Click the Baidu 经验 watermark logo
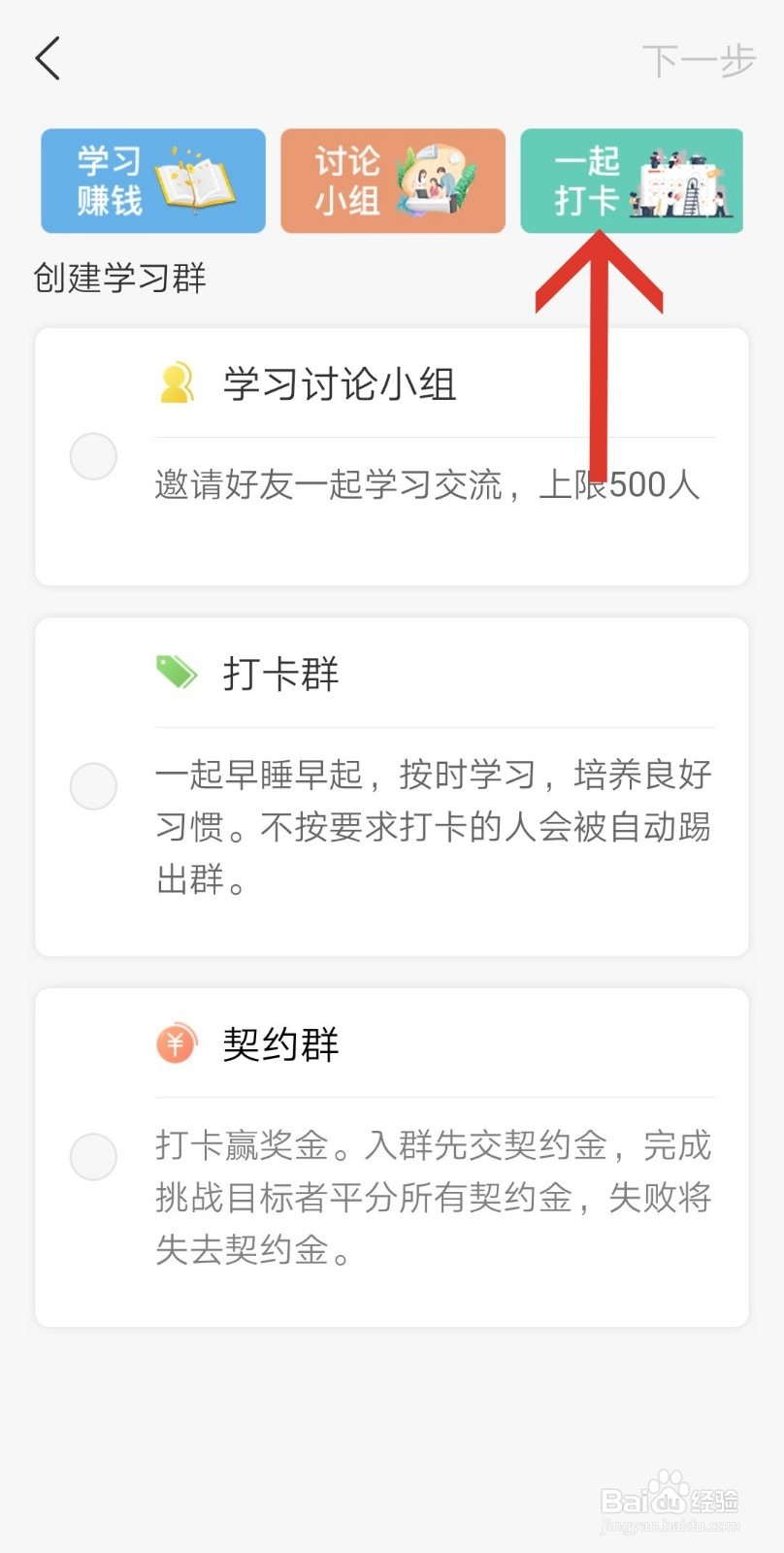 [x=670, y=1500]
